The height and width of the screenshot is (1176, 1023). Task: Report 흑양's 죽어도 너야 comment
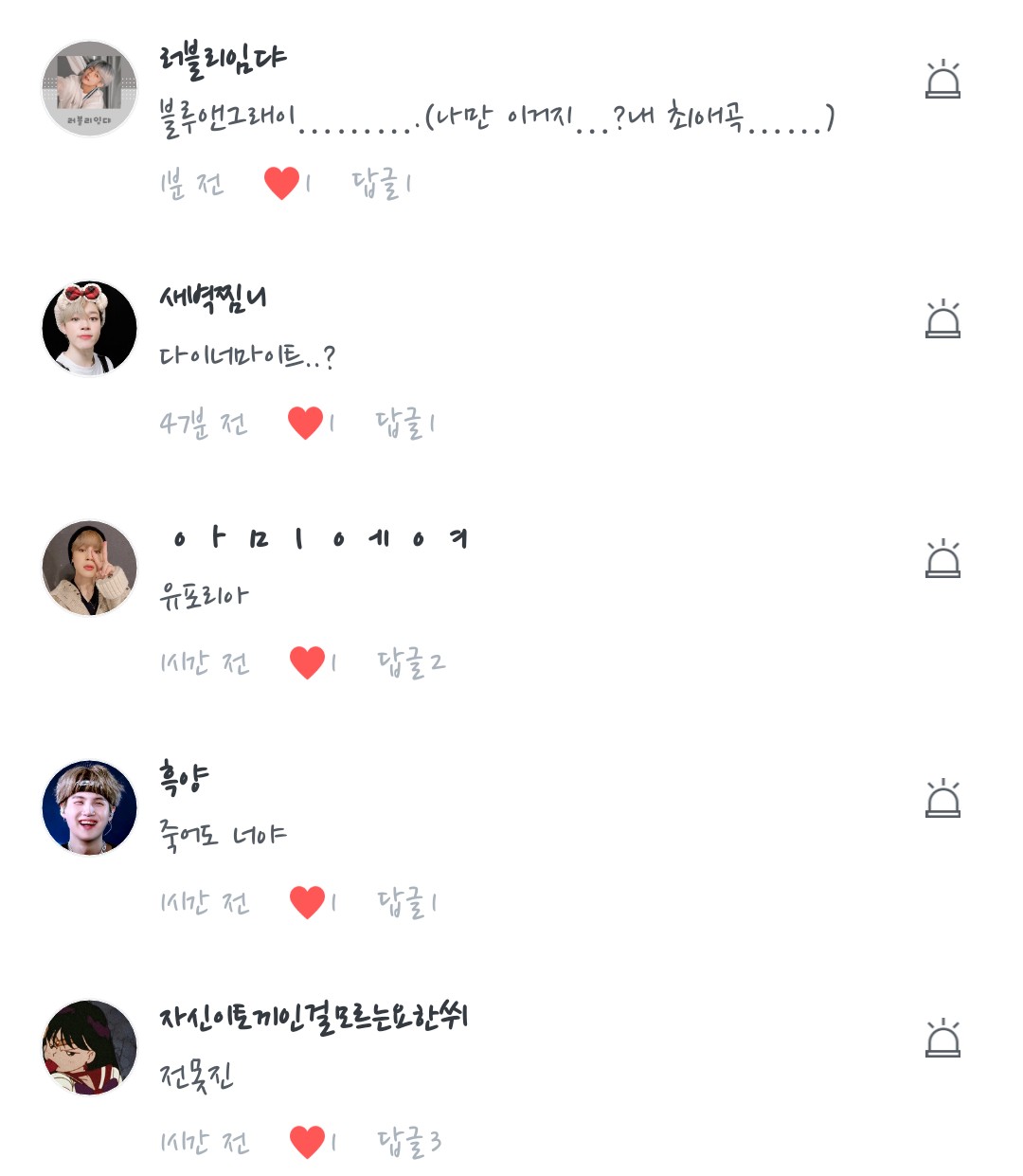[942, 800]
